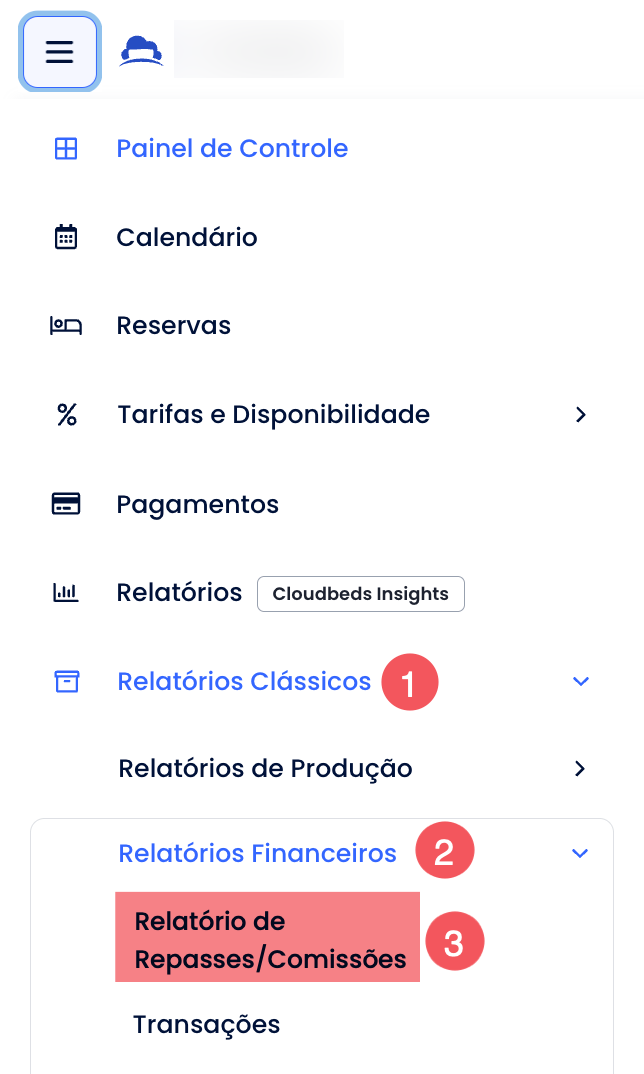
Task: Open Painel de Controle
Action: [x=232, y=149]
